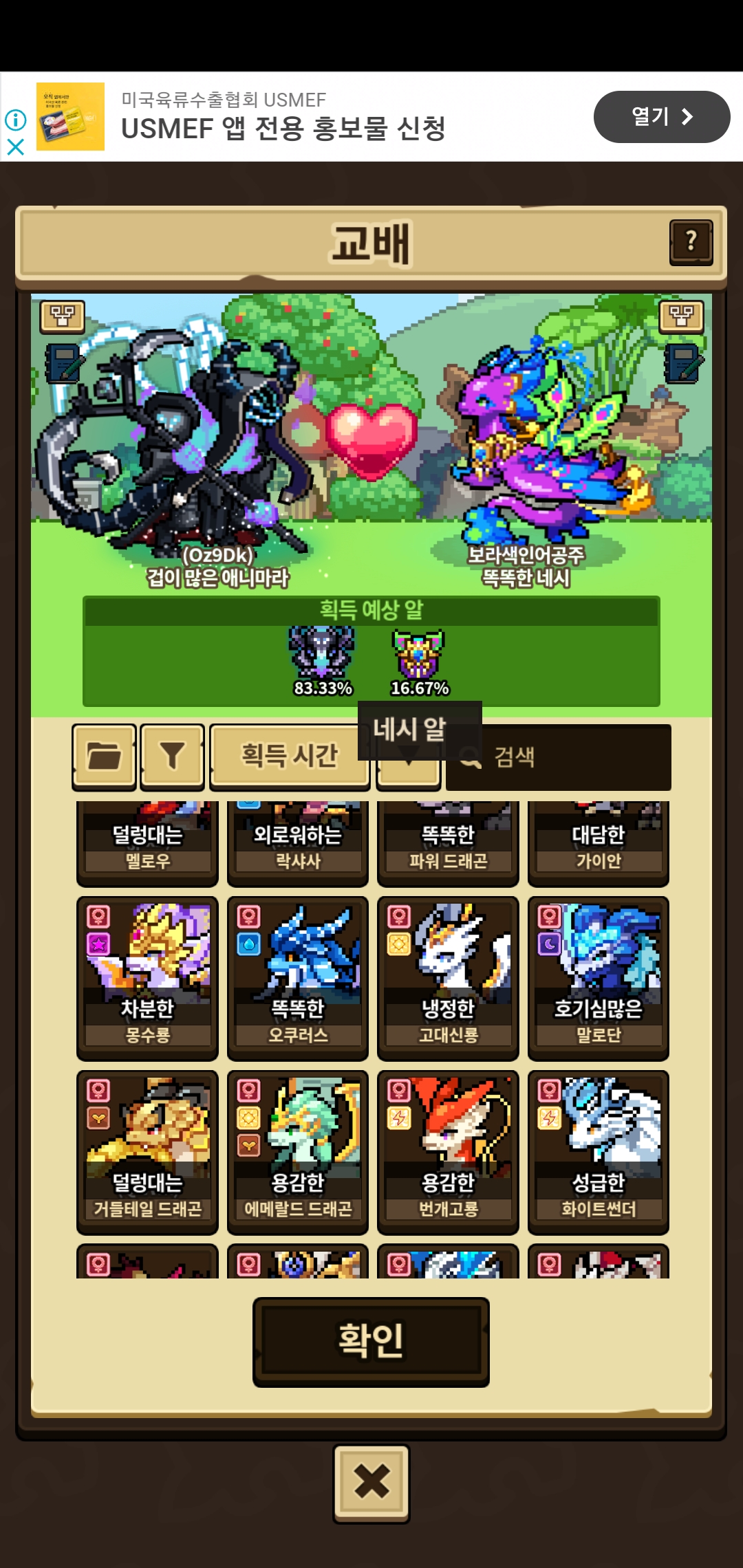Open the filter funnel button

click(x=172, y=756)
